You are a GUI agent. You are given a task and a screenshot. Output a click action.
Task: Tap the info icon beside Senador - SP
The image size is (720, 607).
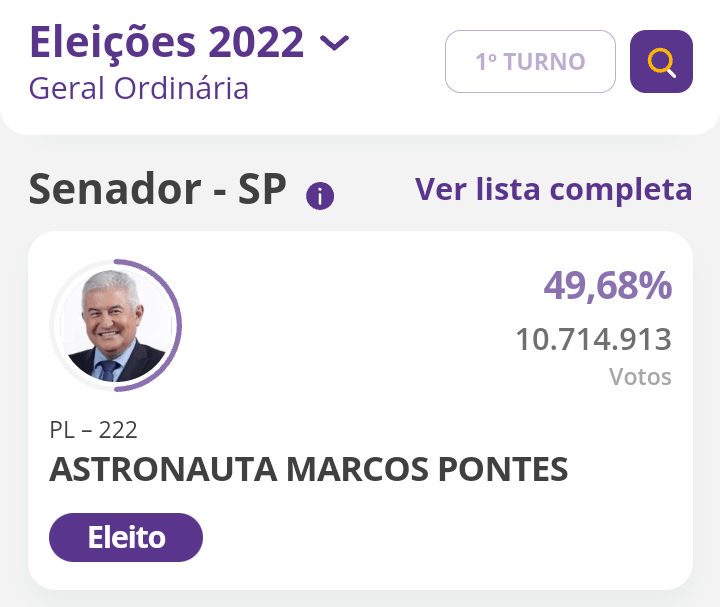click(320, 196)
